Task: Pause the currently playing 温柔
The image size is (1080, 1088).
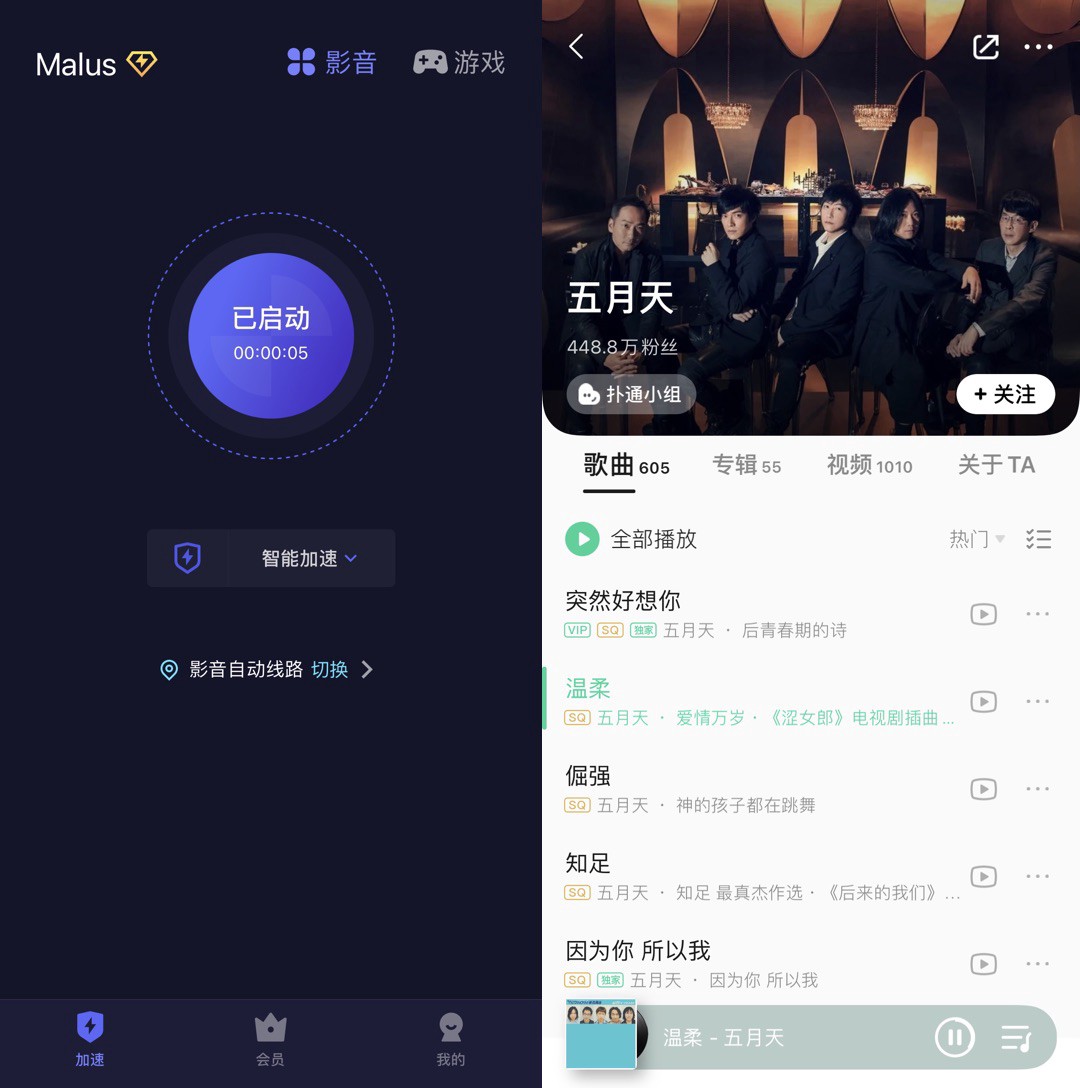Action: pyautogui.click(x=954, y=1038)
